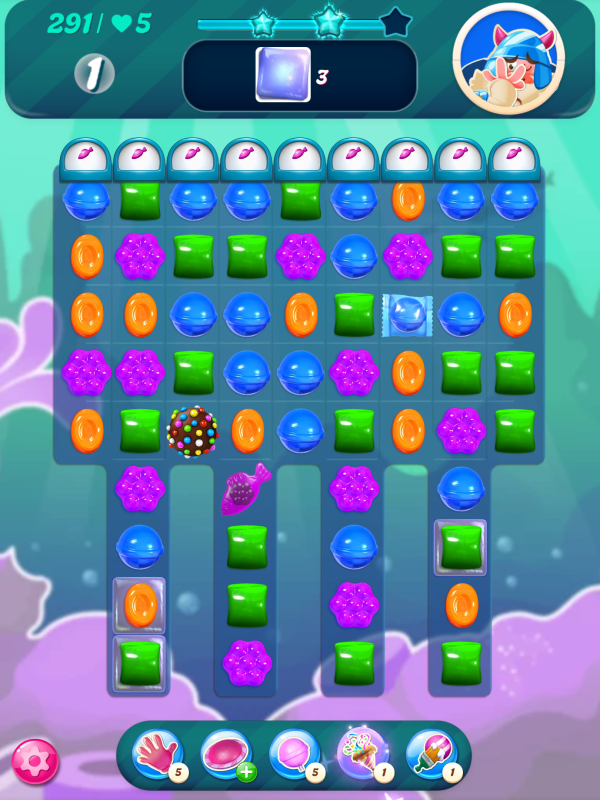Select the ice cream party booster
The width and height of the screenshot is (600, 800).
click(362, 755)
